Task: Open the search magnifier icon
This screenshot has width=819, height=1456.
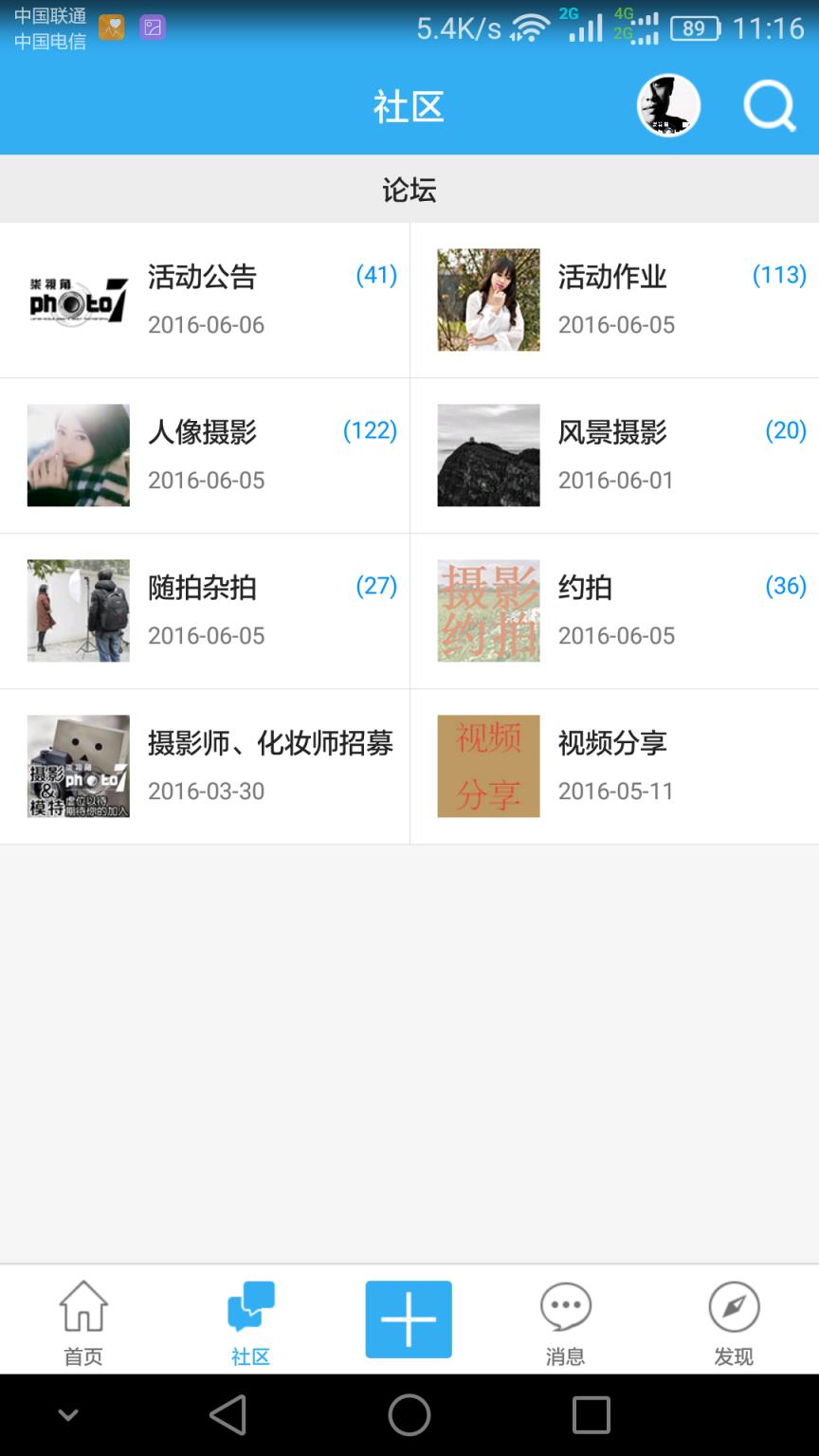Action: point(770,106)
